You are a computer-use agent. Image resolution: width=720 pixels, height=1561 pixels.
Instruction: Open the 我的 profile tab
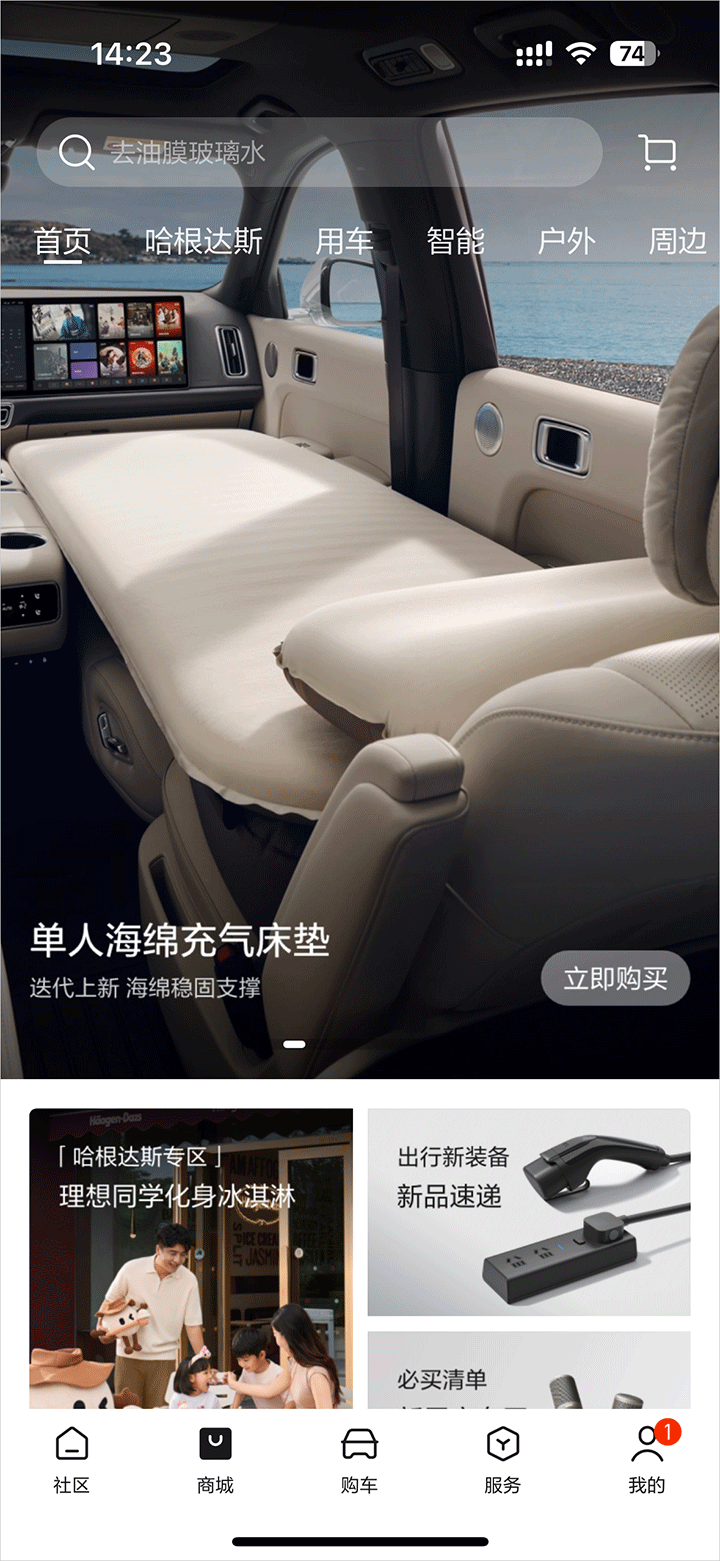646,1460
